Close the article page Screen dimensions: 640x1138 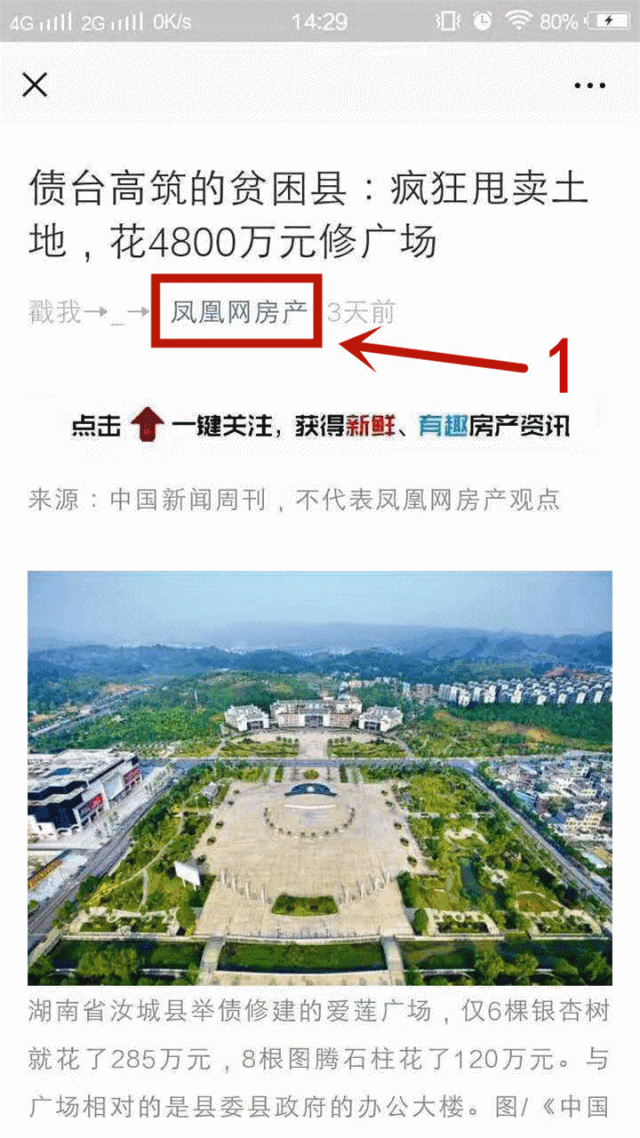click(x=35, y=85)
